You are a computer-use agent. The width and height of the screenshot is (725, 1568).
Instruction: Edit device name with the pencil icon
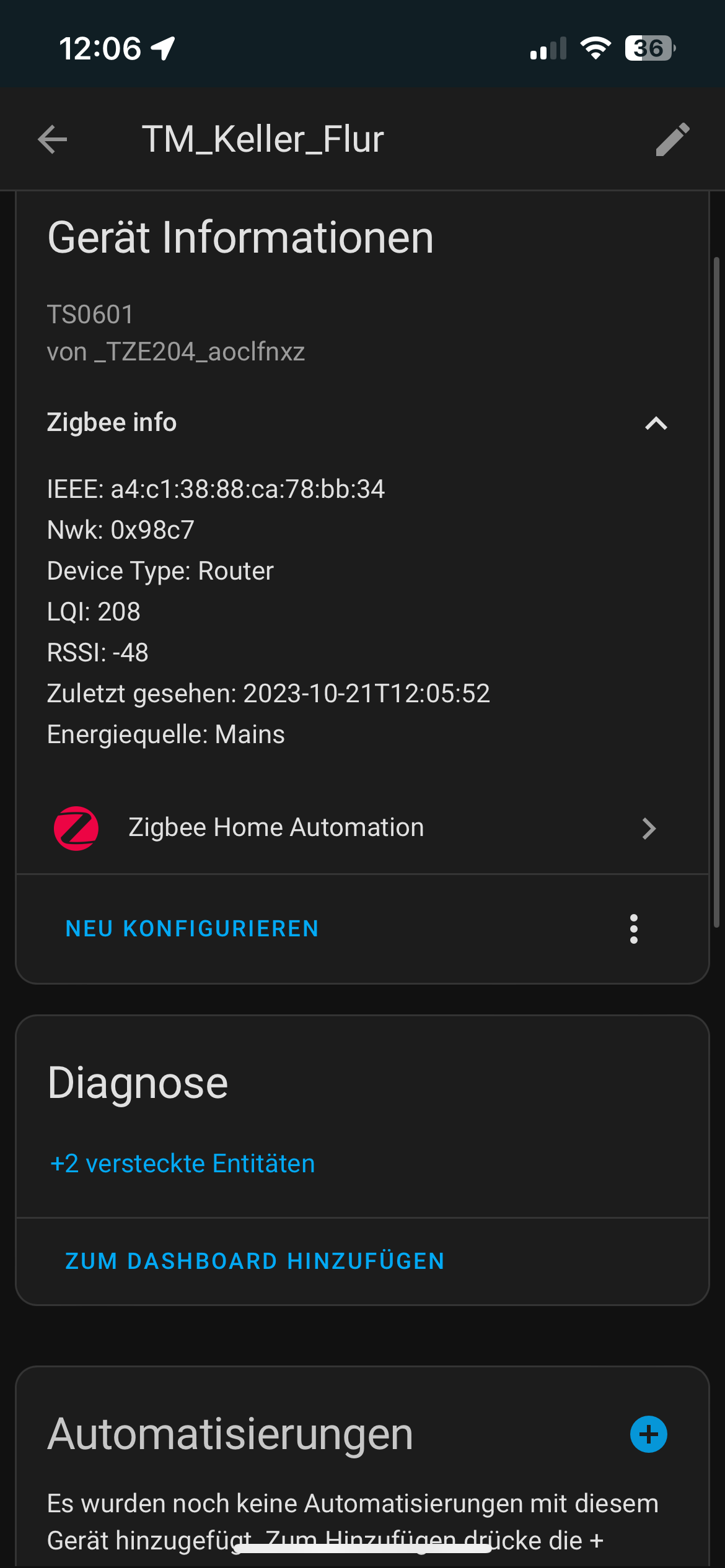click(672, 139)
